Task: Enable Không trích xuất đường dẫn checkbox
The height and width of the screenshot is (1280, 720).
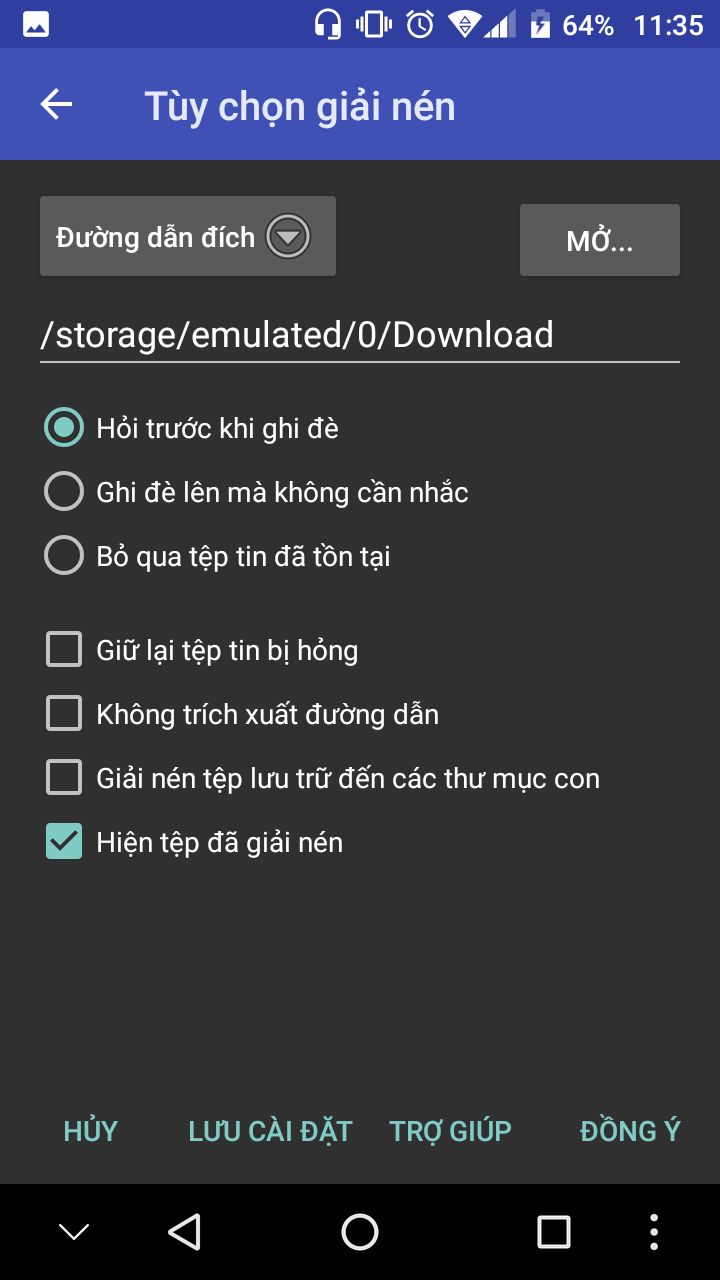Action: (x=243, y=714)
